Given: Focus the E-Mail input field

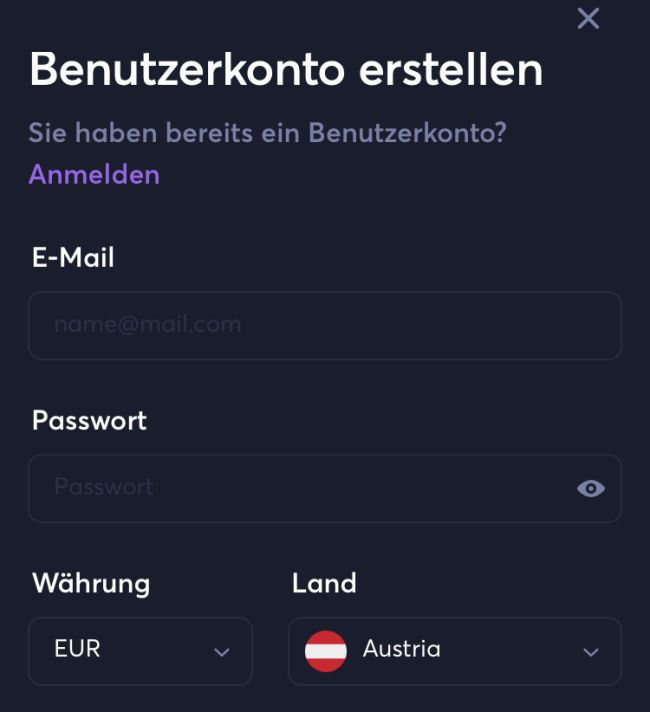Looking at the screenshot, I should tap(324, 325).
